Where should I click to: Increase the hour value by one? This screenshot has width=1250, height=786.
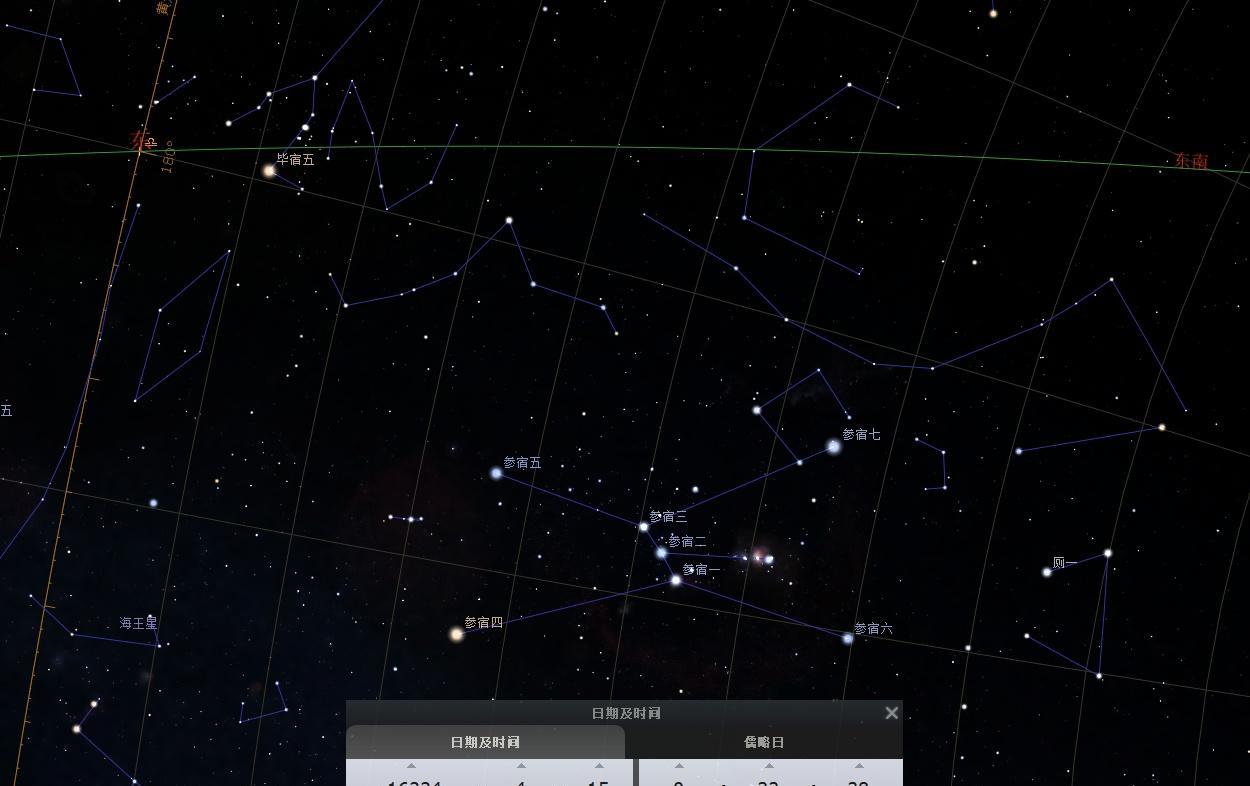(679, 766)
